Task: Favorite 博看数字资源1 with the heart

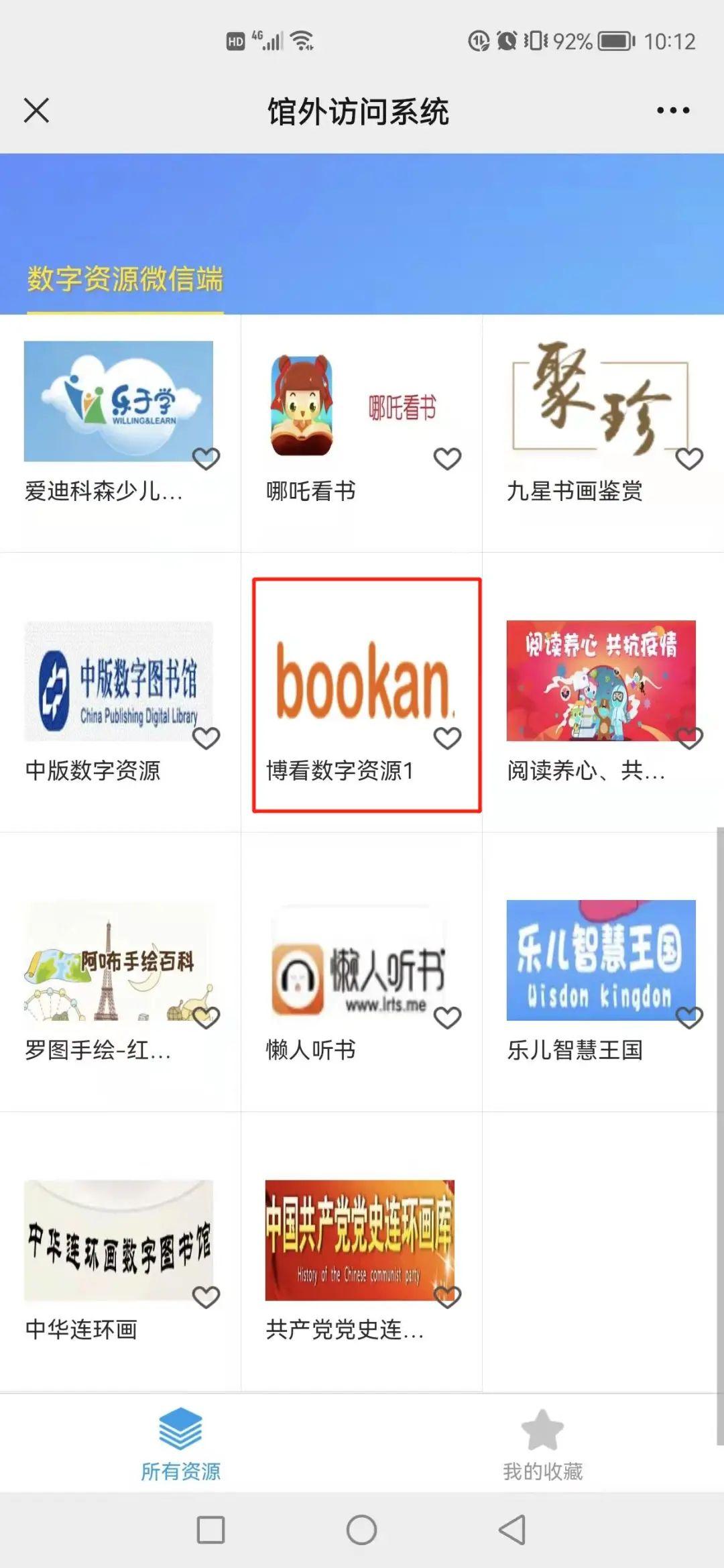Action: pos(447,738)
